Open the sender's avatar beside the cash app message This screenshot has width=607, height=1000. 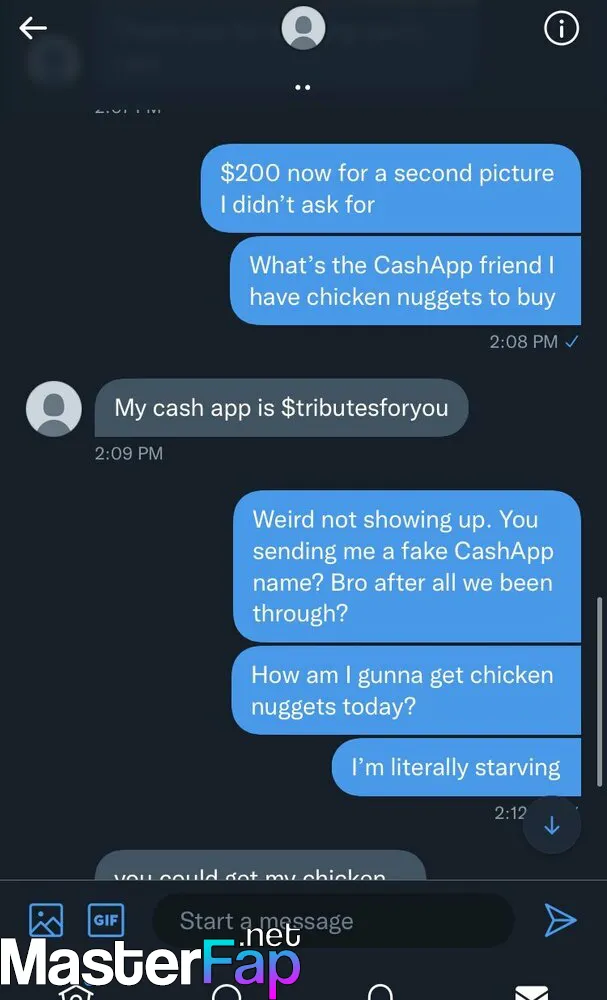click(54, 409)
